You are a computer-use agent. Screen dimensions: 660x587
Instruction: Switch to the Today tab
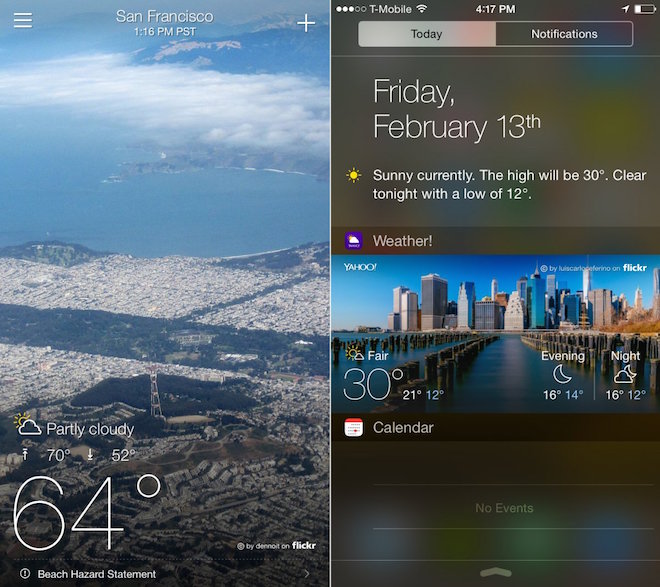(426, 34)
